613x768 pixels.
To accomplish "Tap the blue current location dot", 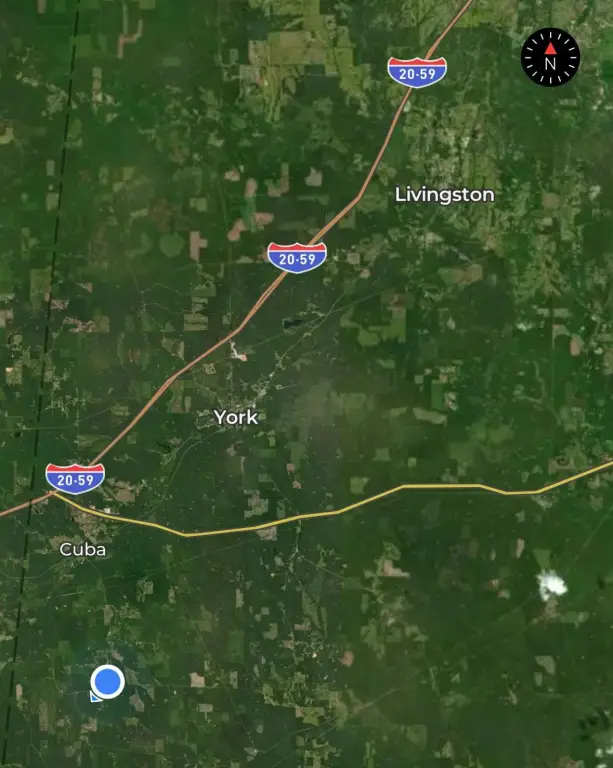I will point(107,682).
